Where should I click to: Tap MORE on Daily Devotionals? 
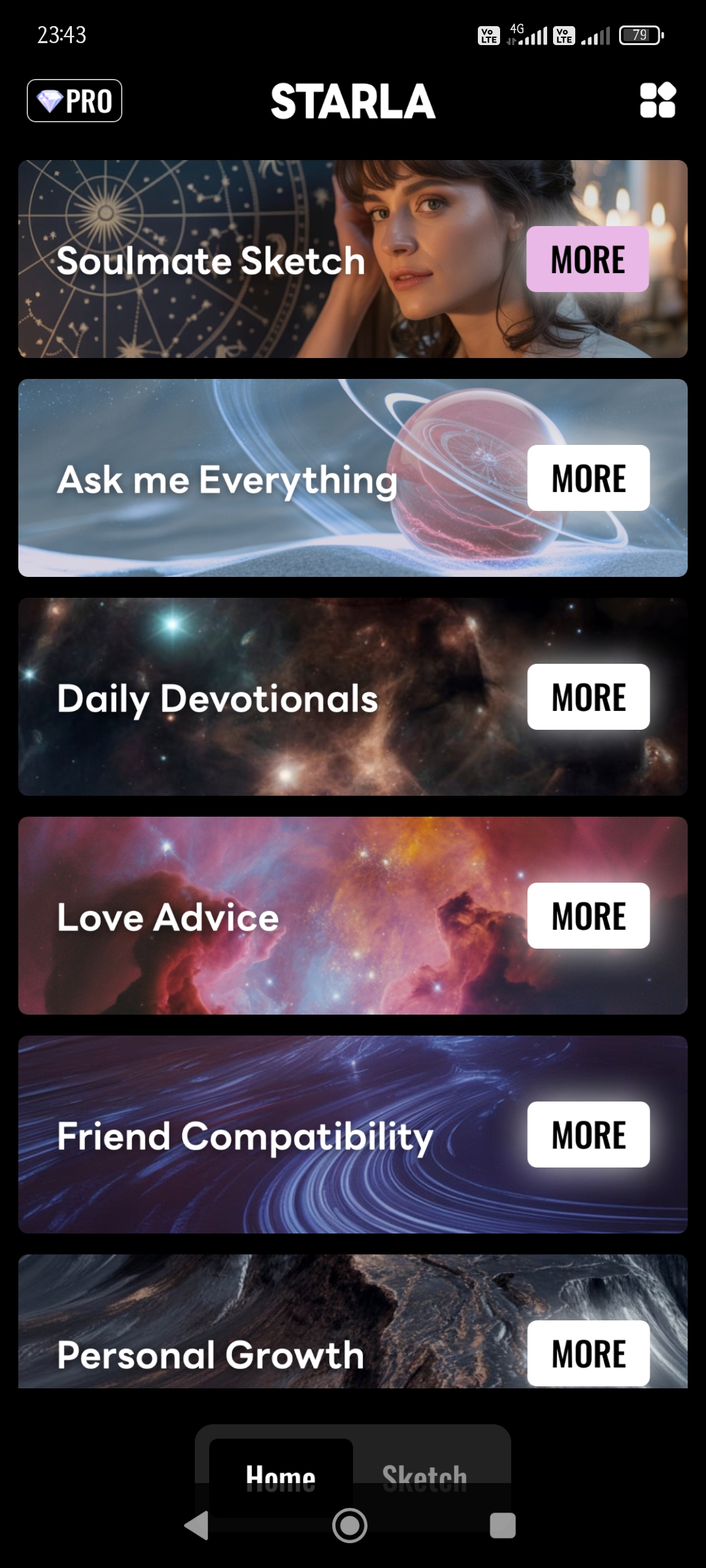click(588, 697)
